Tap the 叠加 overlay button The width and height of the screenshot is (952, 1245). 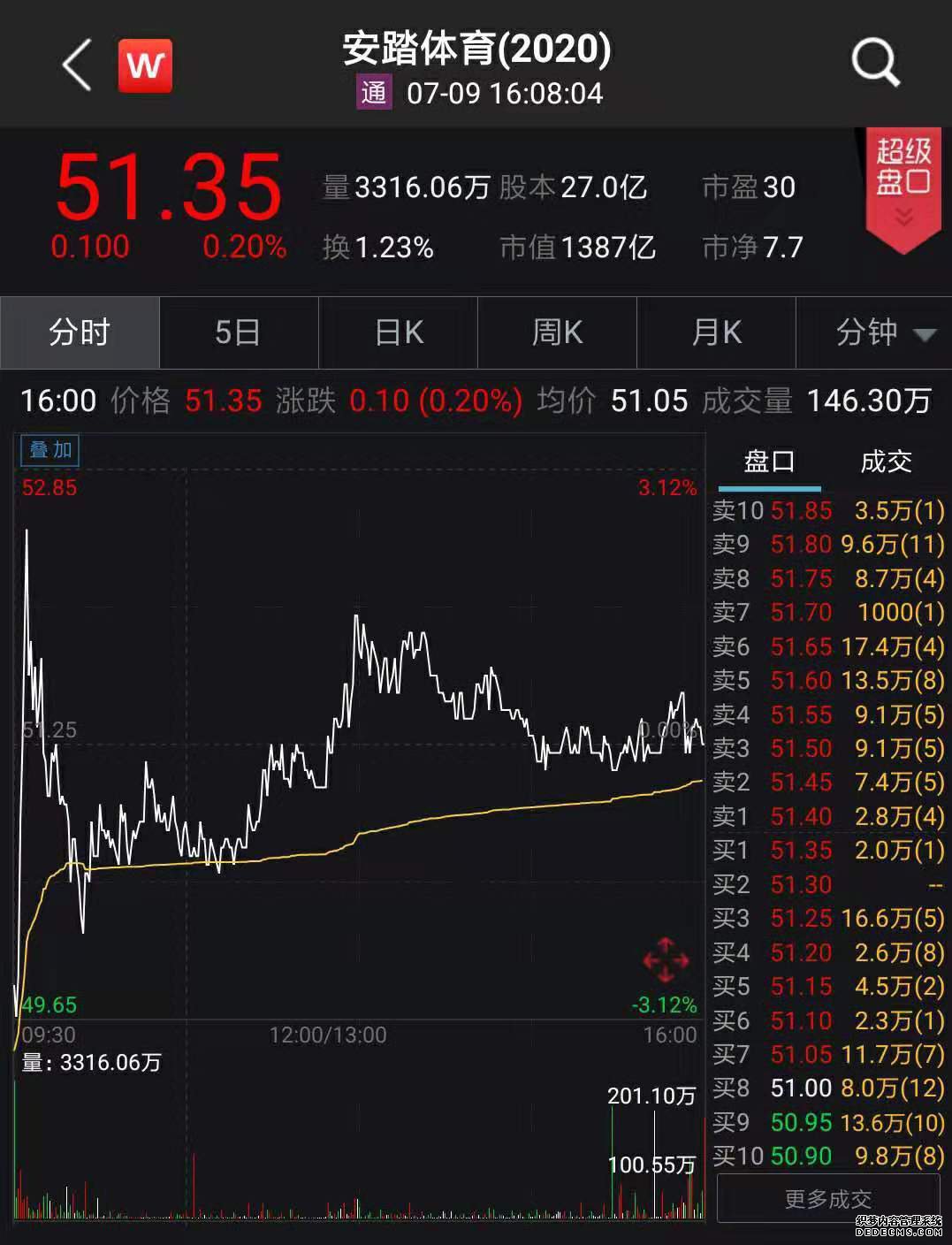(x=50, y=450)
